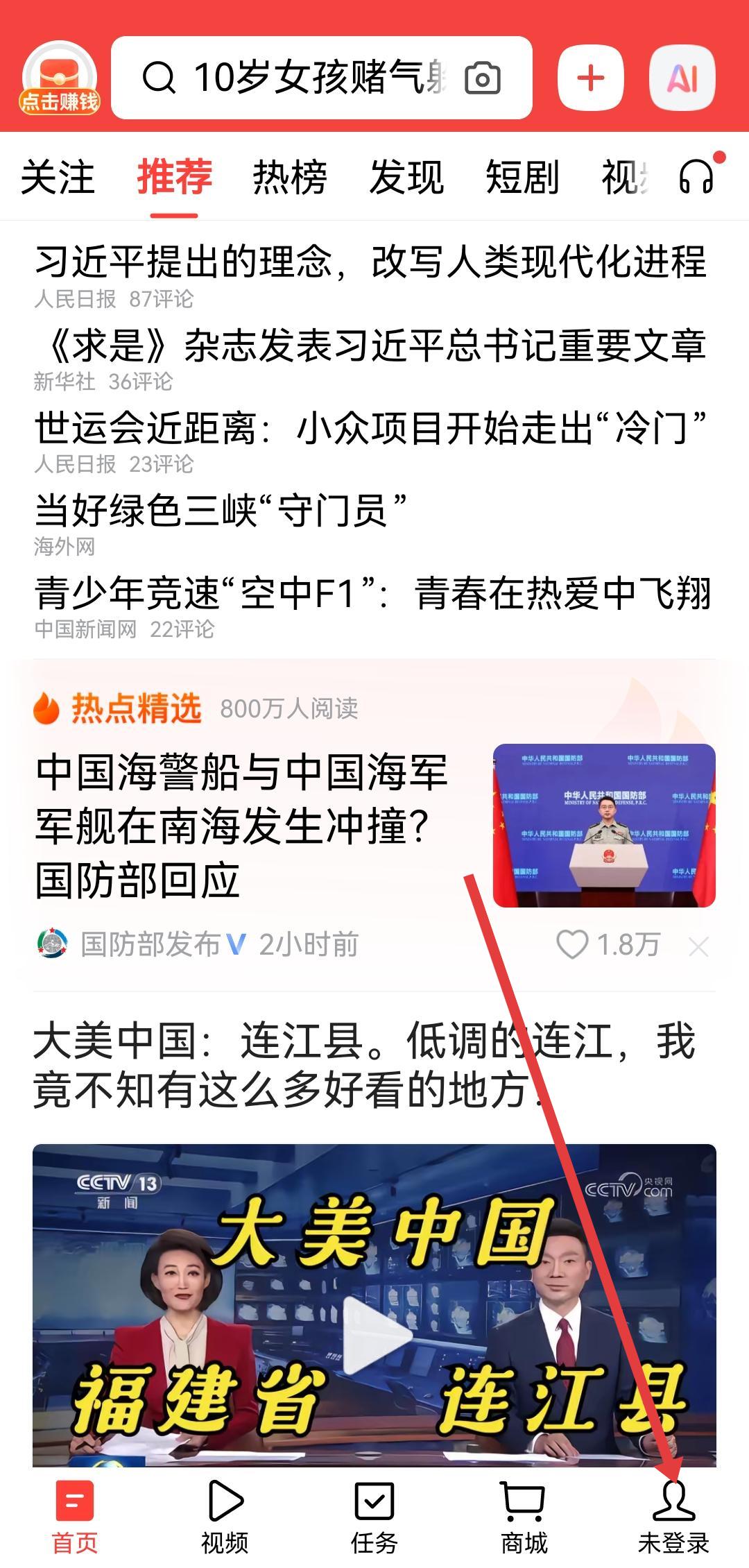Dismiss the 国防部发布 news item
This screenshot has width=749, height=1568.
pos(698,946)
